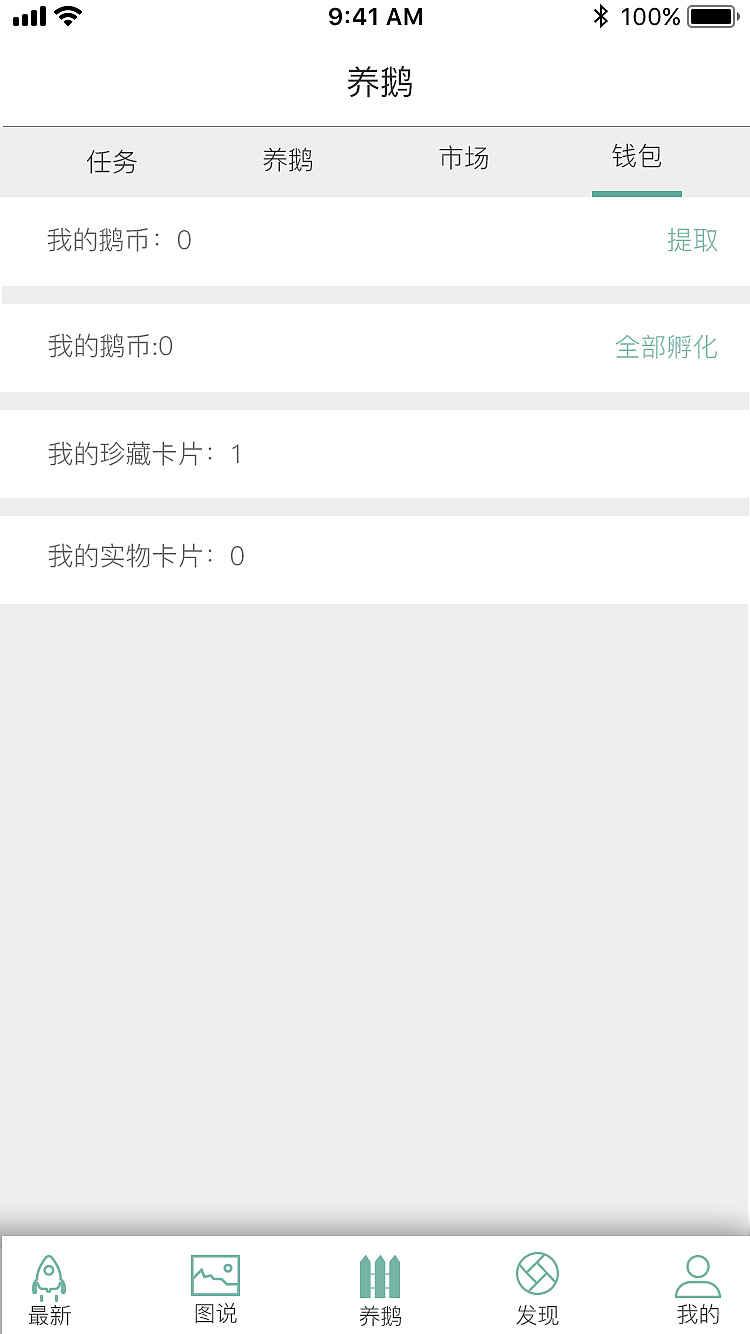Select the fence icon for 养鹅
Image resolution: width=750 pixels, height=1334 pixels.
pos(379,1275)
